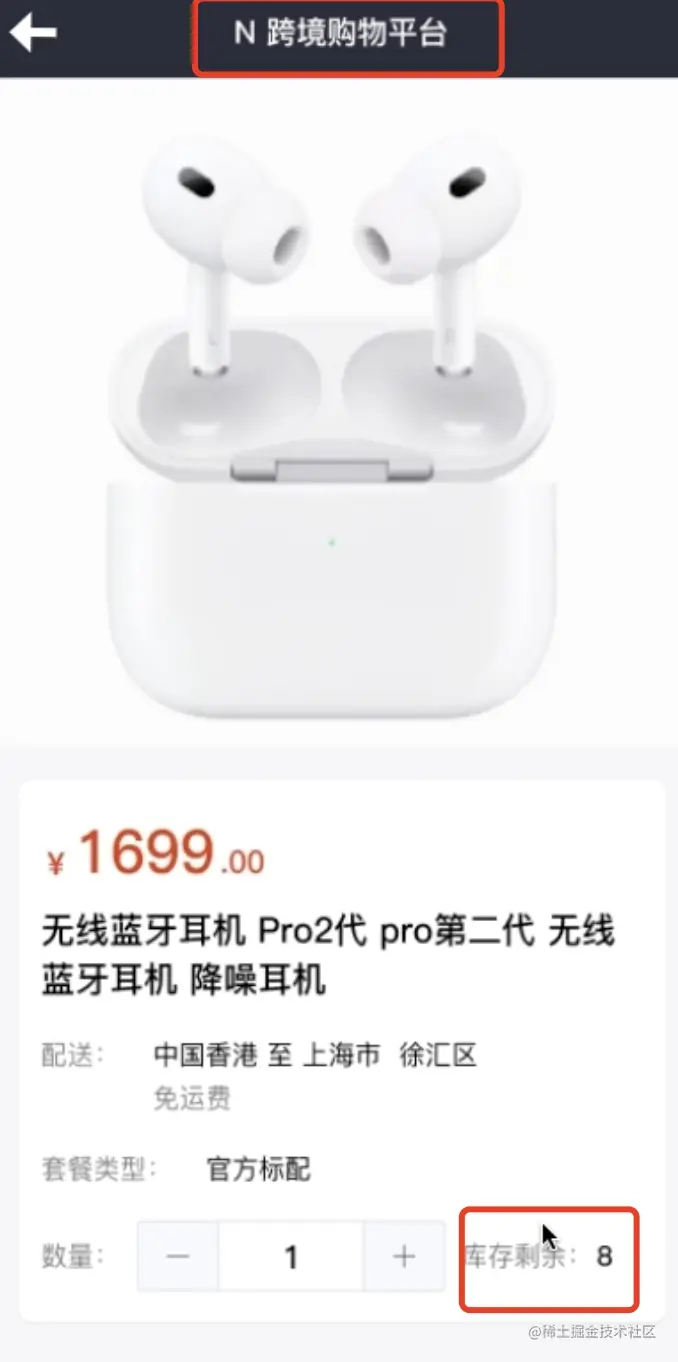Open the AirPods product image

(x=331, y=420)
